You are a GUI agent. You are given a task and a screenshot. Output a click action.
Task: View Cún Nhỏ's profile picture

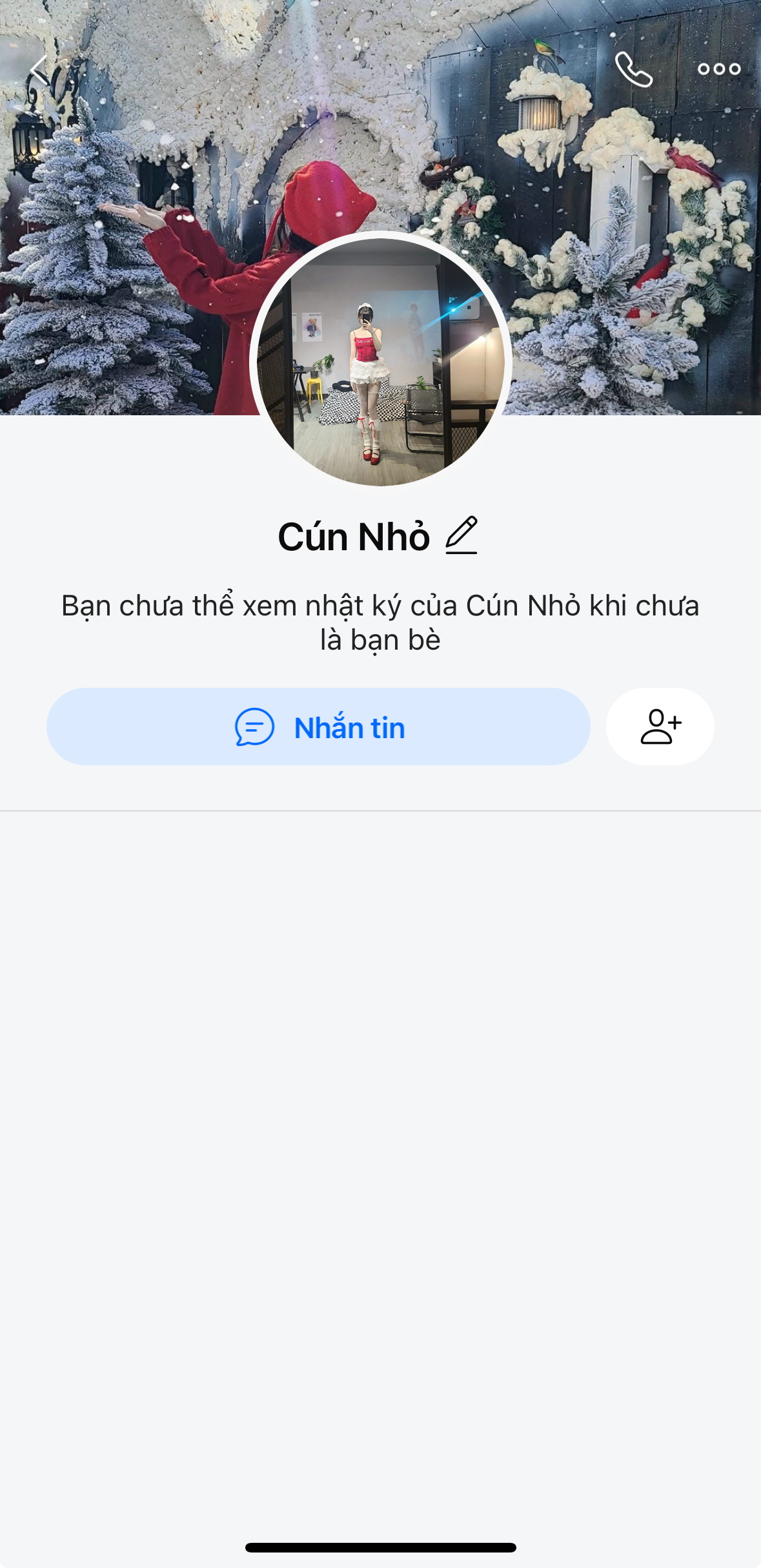[380, 362]
